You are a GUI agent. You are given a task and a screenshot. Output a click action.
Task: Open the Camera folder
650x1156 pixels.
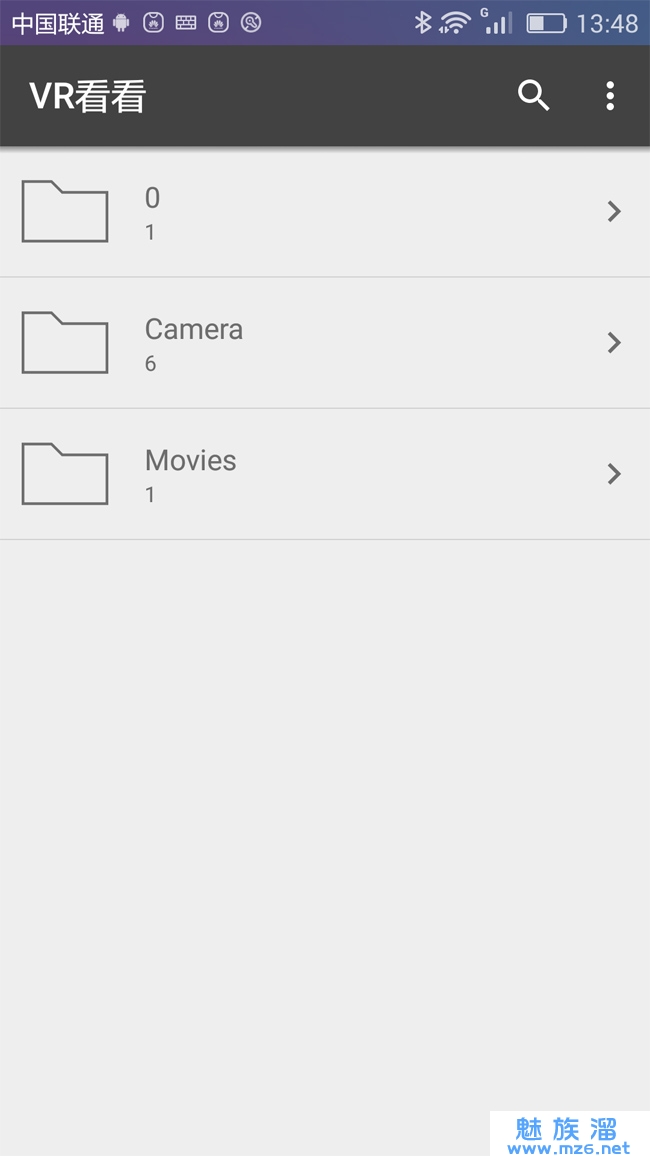click(324, 343)
